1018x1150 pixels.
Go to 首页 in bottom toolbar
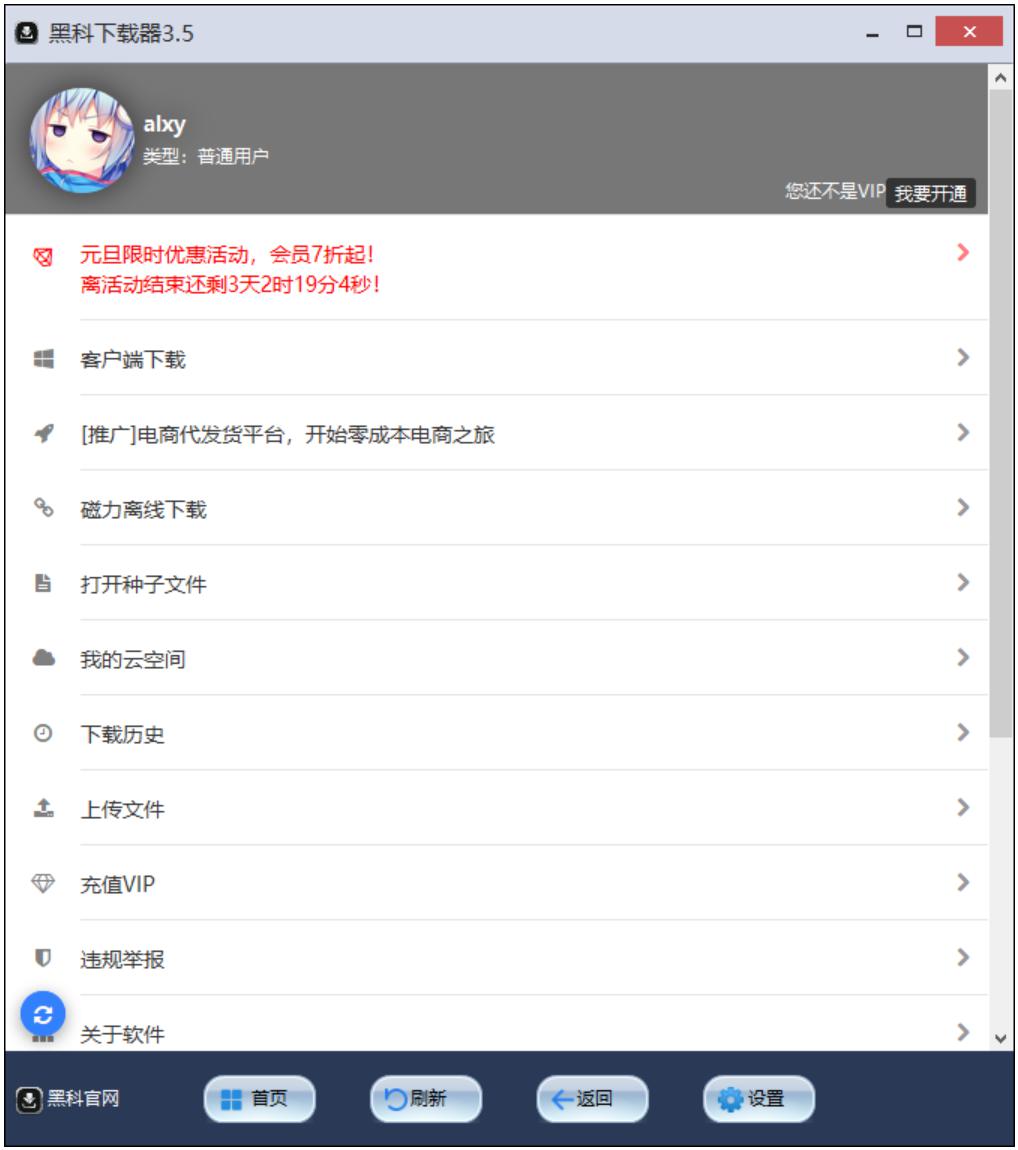point(260,1099)
